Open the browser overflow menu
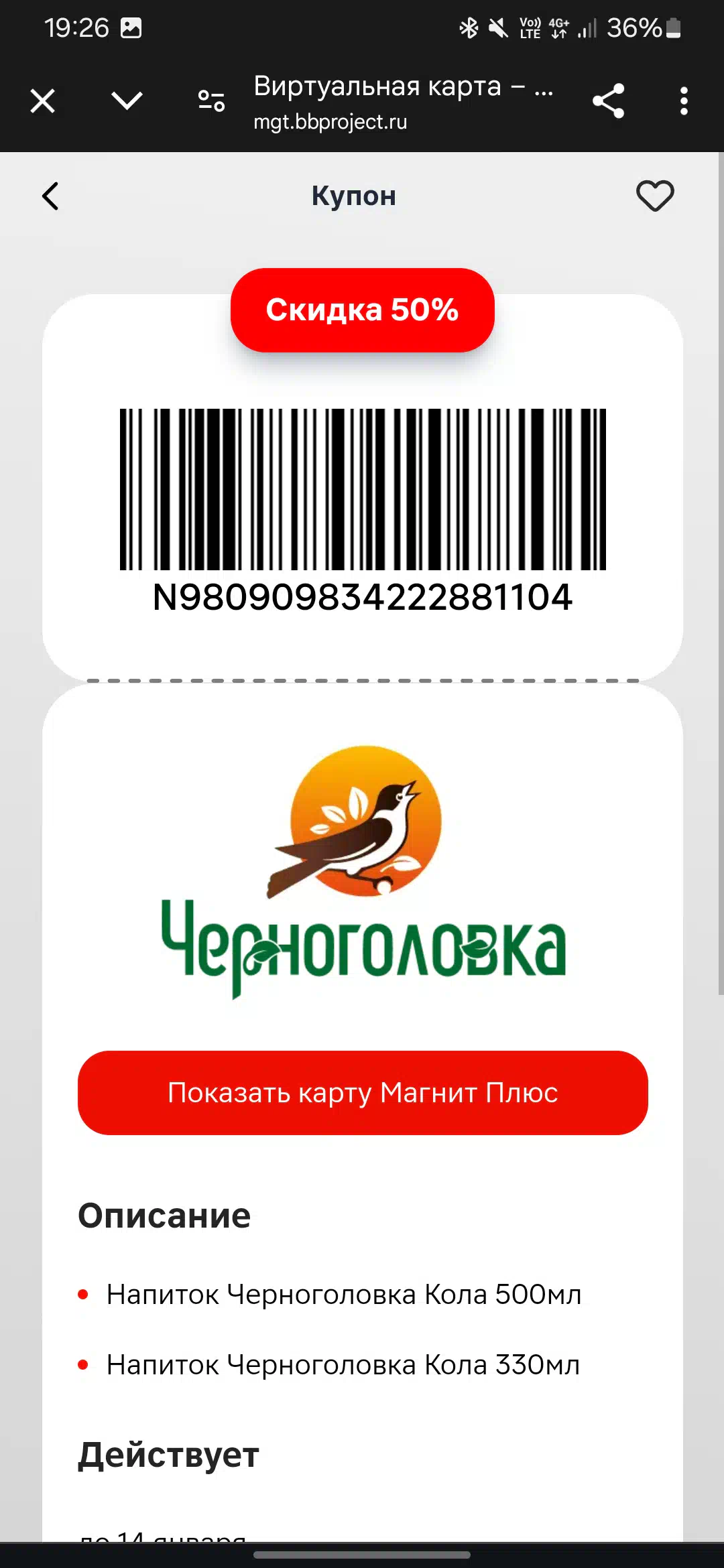The width and height of the screenshot is (724, 1568). [x=684, y=101]
